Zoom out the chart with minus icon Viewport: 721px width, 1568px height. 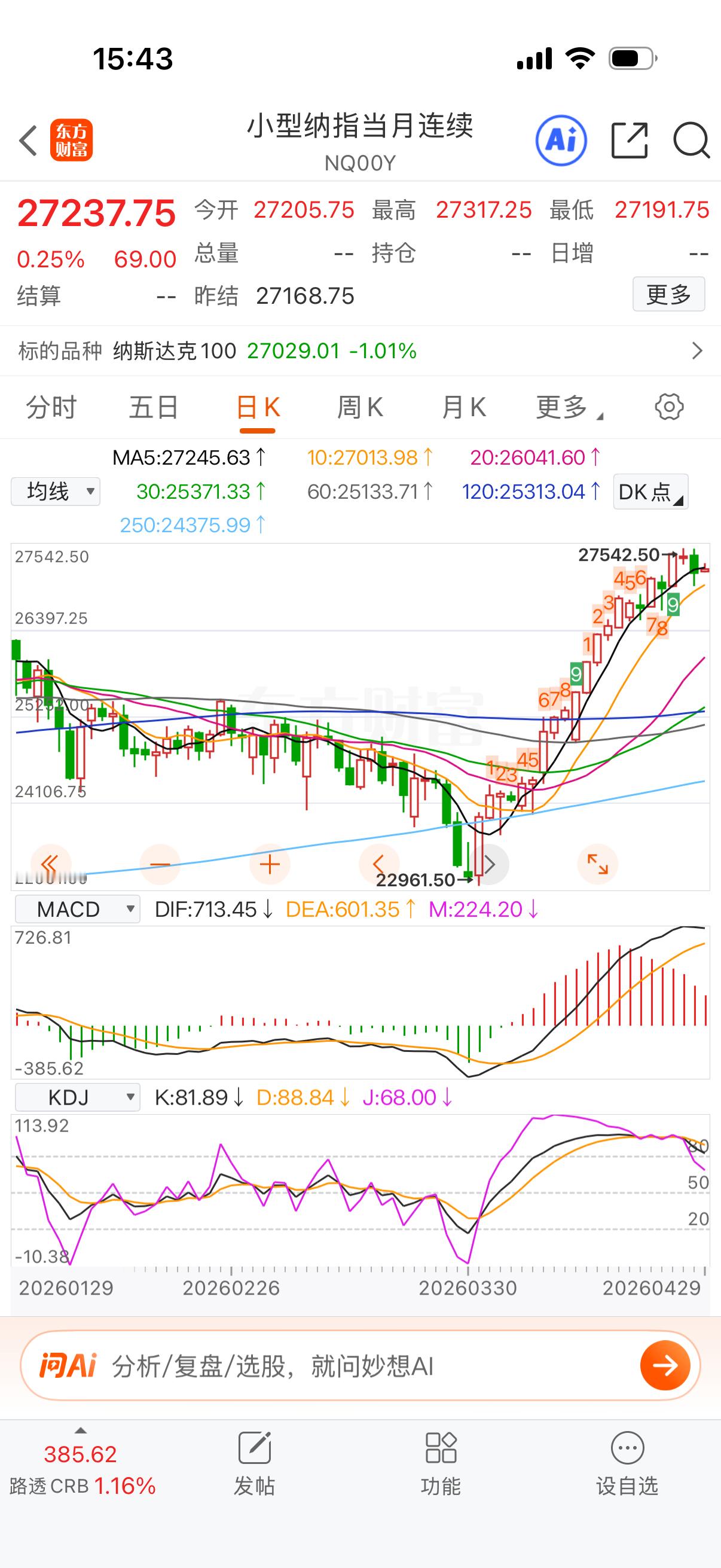[x=160, y=864]
